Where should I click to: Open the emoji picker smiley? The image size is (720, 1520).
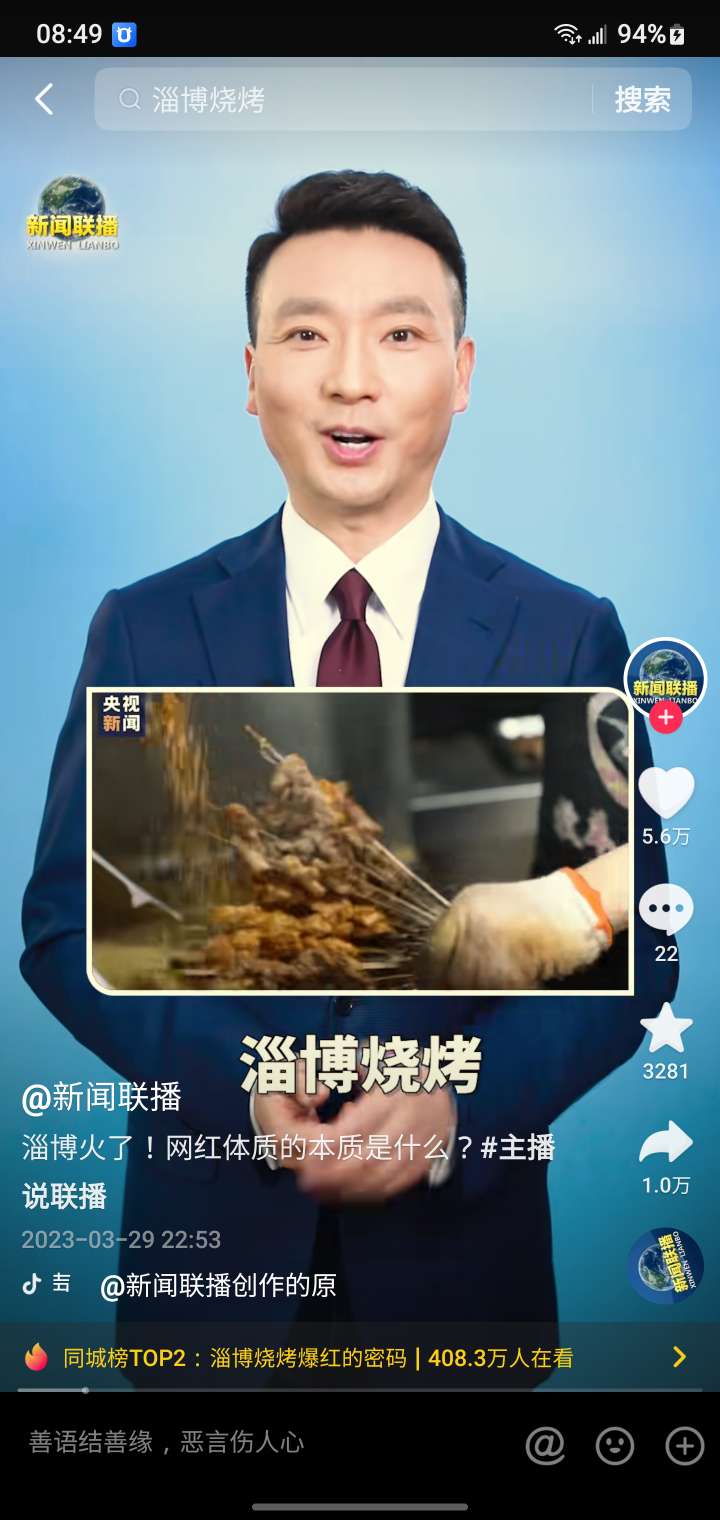point(615,1445)
